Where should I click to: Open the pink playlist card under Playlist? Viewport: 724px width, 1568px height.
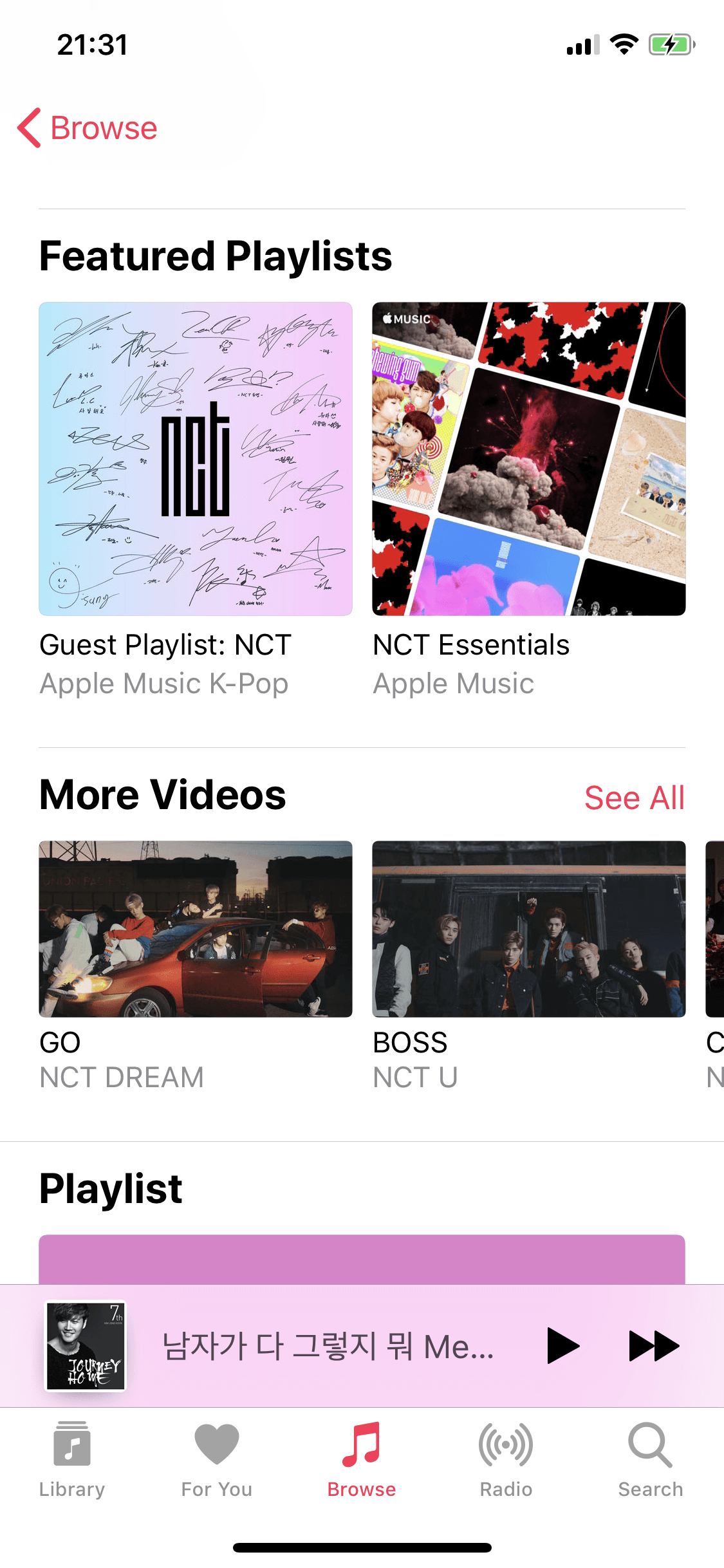pos(362,1259)
